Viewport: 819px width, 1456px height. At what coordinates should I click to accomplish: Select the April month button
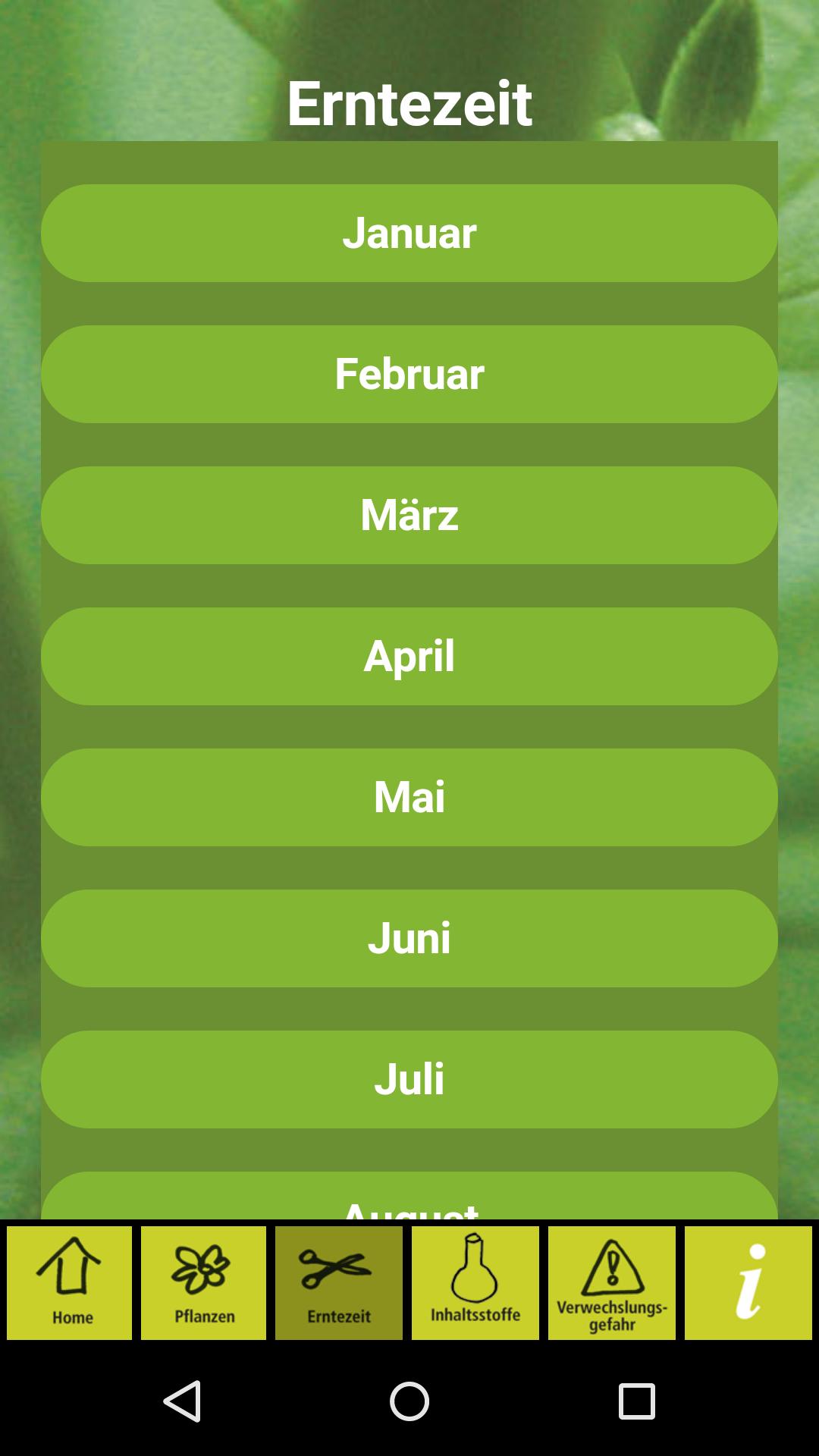click(x=409, y=656)
